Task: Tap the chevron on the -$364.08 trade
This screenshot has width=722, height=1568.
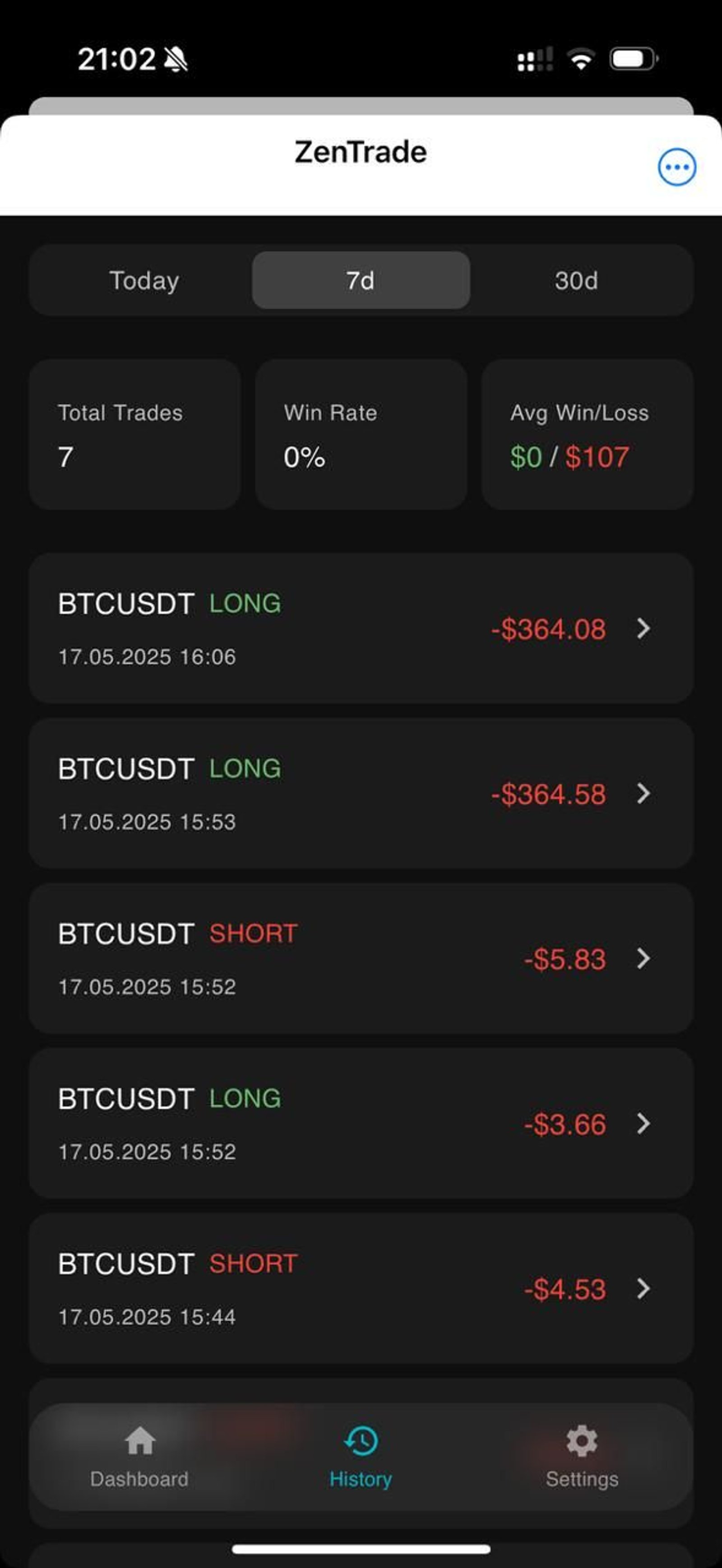Action: 644,630
